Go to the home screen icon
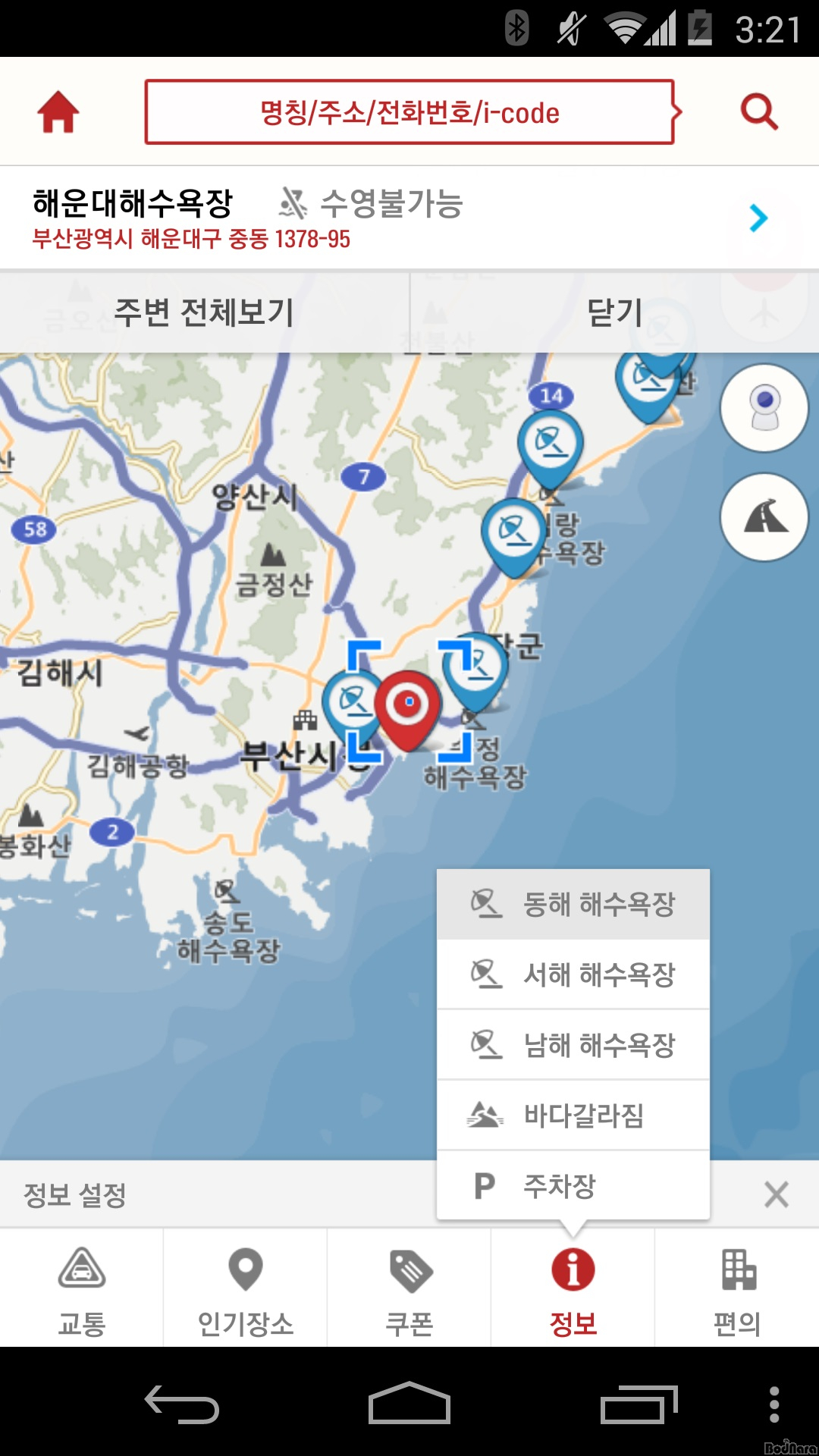The image size is (819, 1456). (58, 112)
